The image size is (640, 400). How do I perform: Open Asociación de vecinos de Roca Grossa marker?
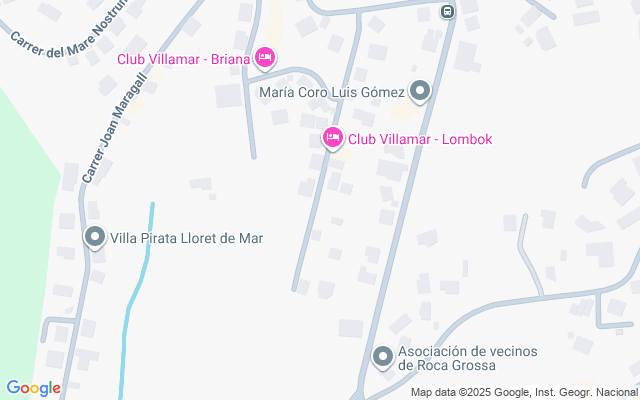tap(383, 356)
